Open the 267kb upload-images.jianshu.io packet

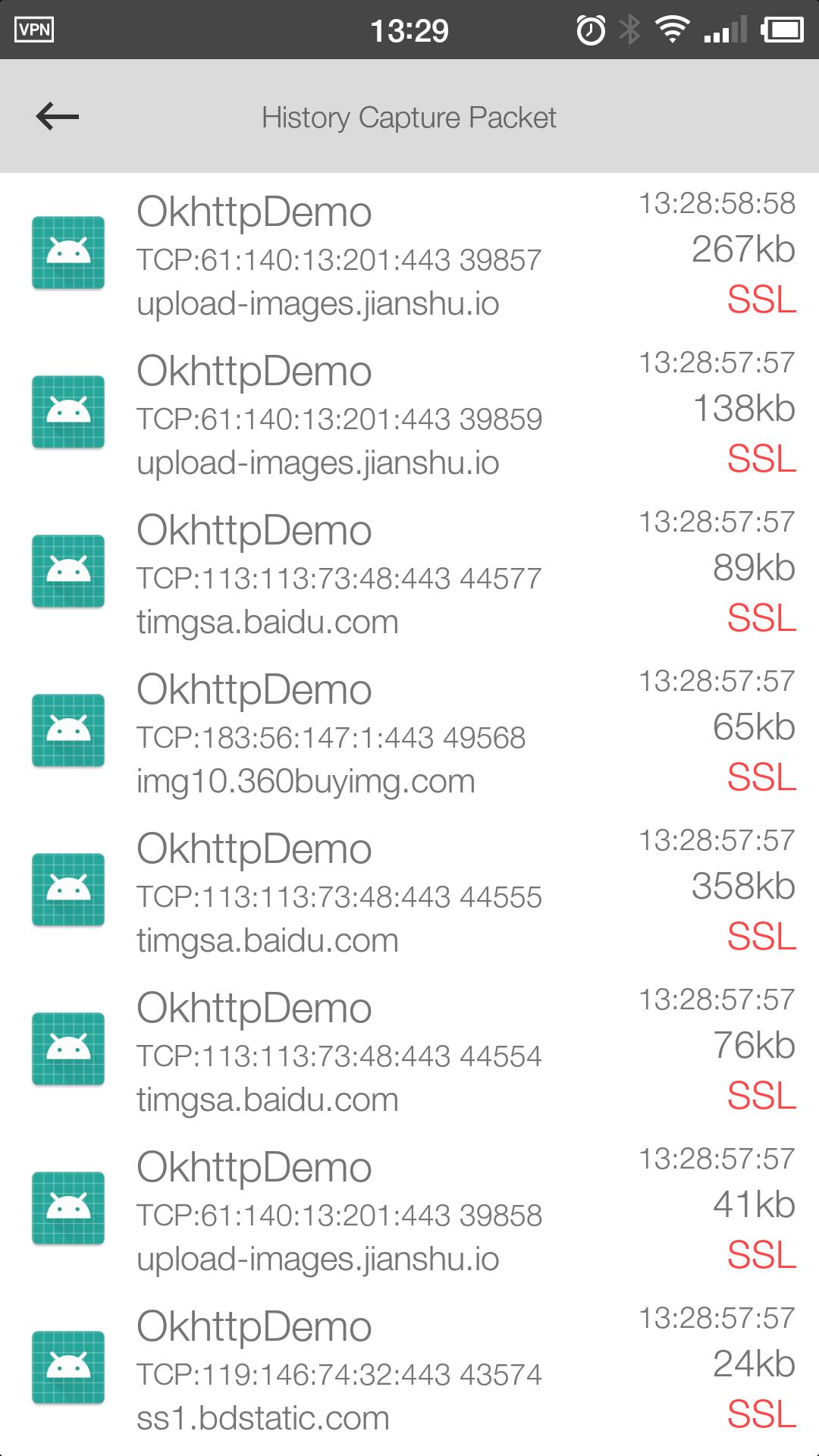409,253
